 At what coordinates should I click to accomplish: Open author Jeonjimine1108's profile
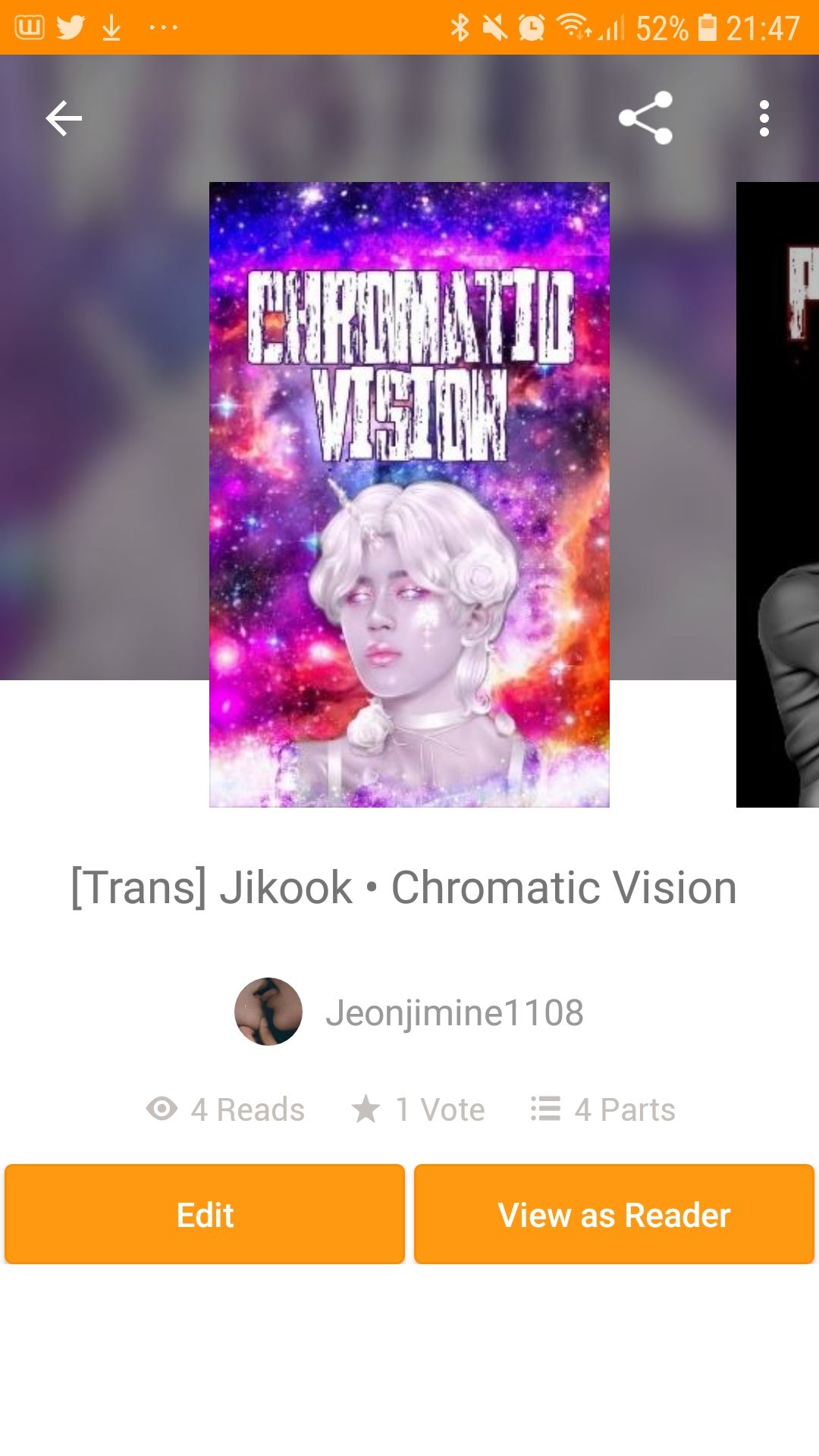click(x=409, y=1012)
